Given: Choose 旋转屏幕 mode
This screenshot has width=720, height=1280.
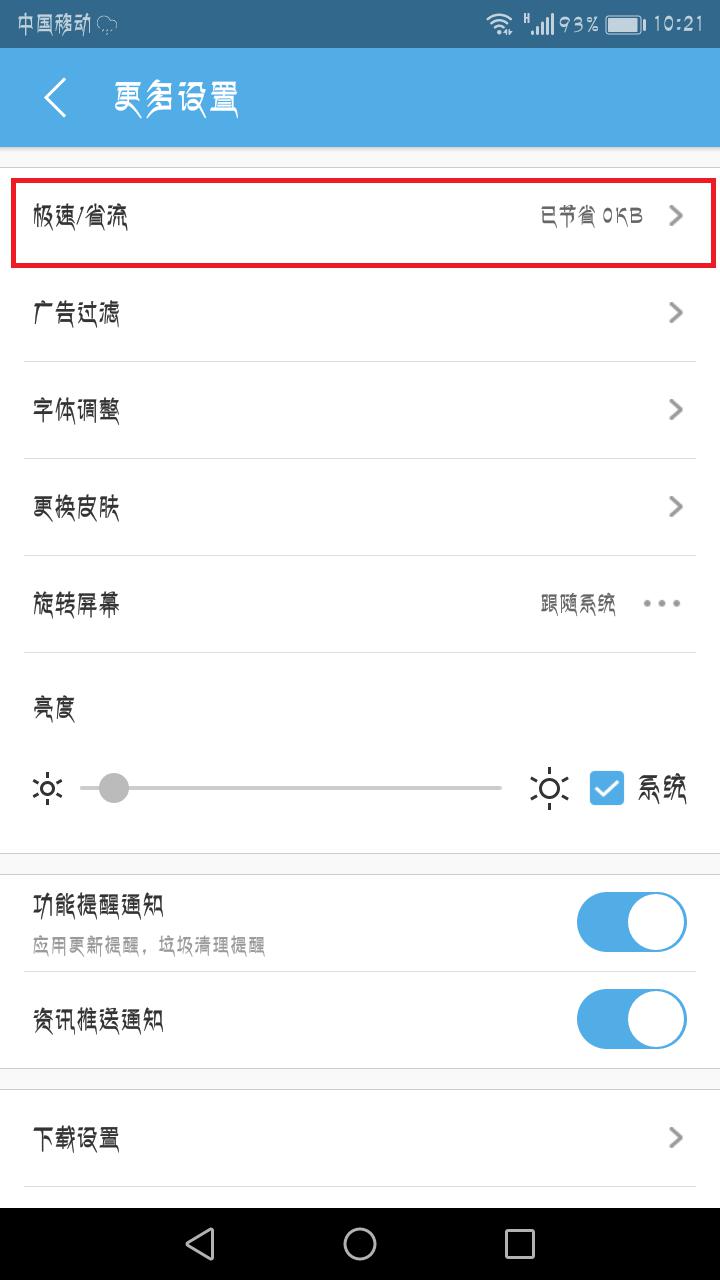Looking at the screenshot, I should click(360, 604).
